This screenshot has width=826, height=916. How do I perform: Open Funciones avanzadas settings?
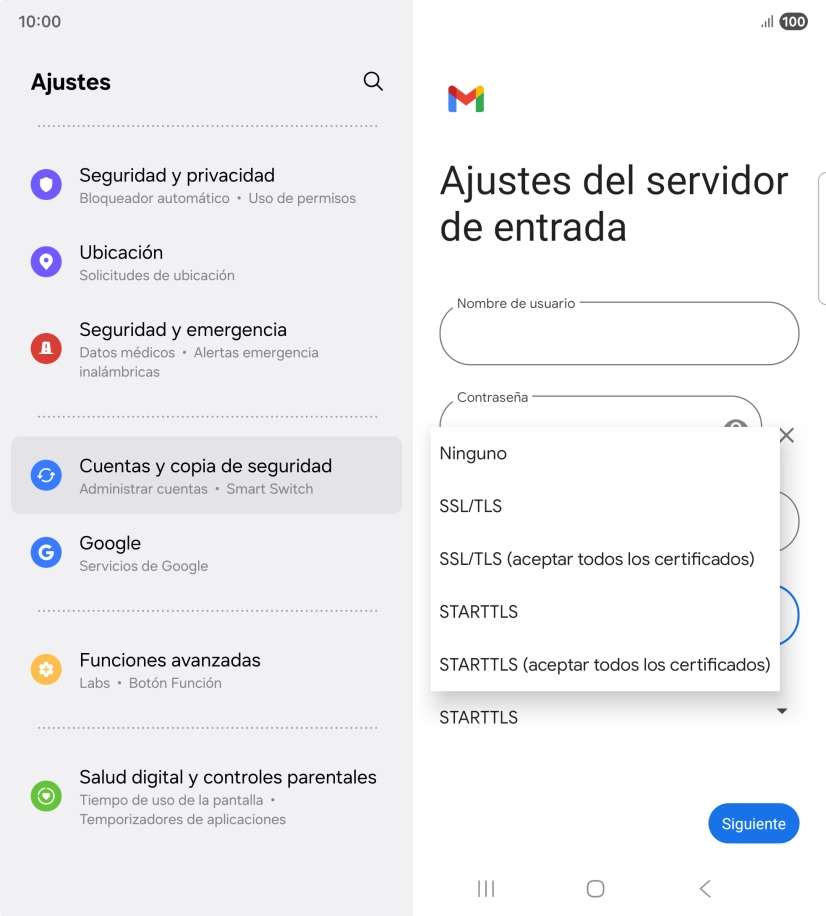(x=206, y=670)
